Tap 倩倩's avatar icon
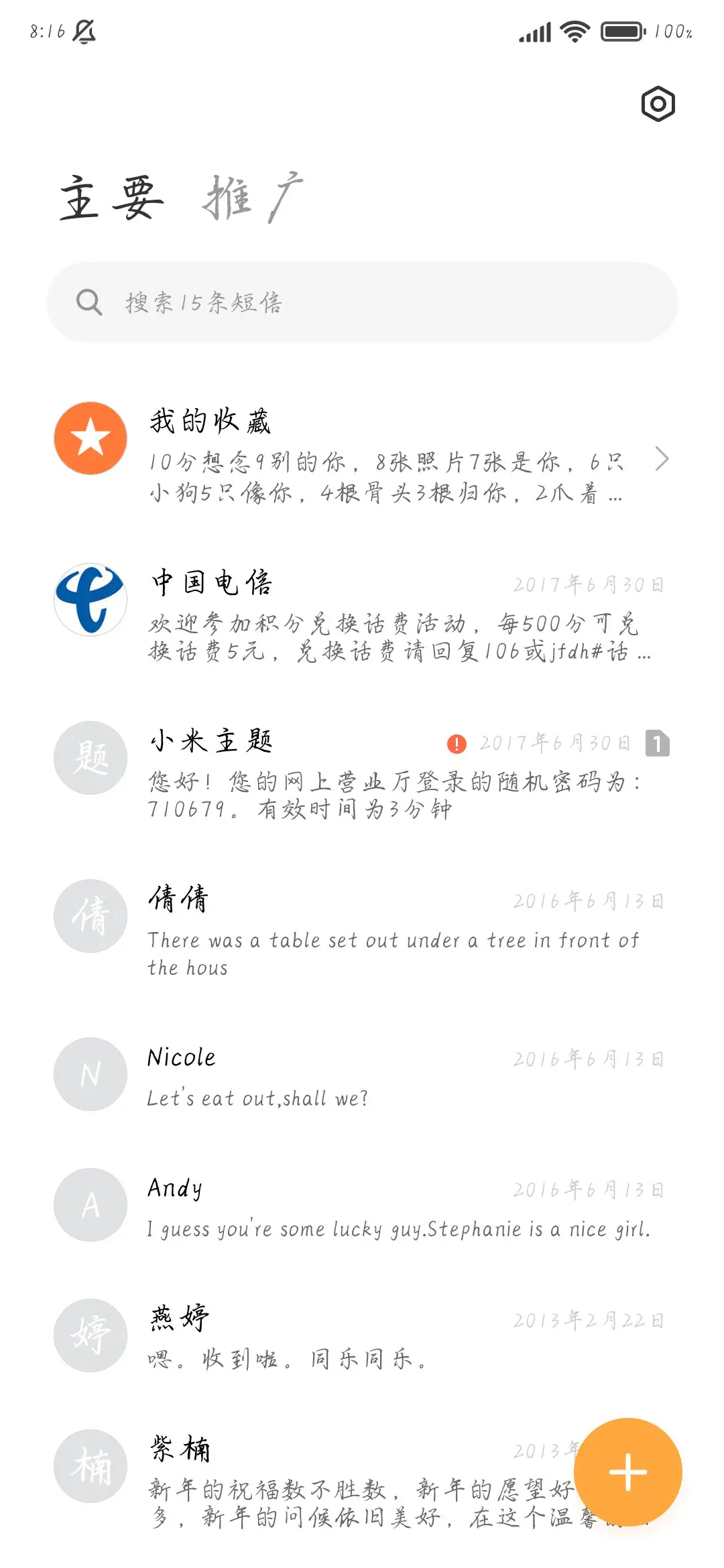 click(x=90, y=916)
